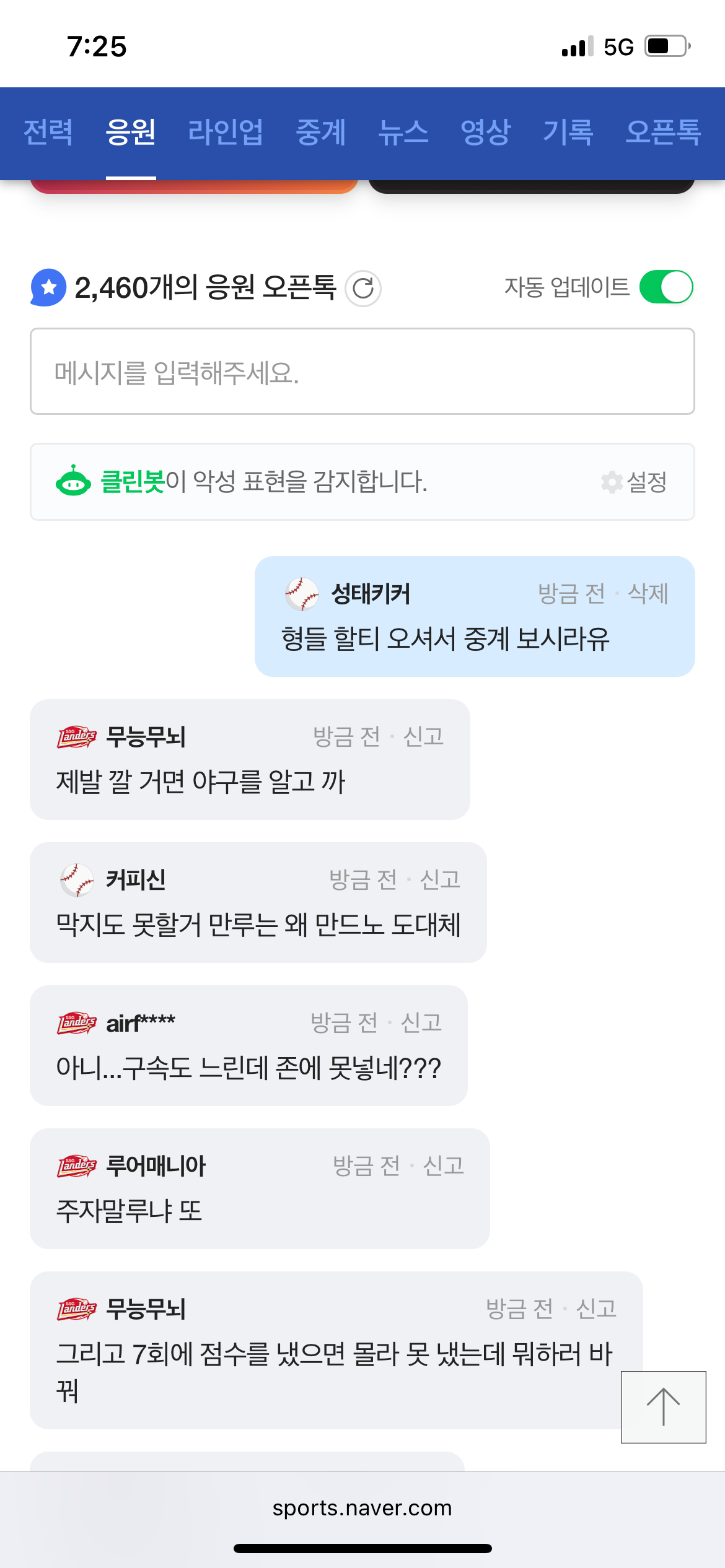Open the 라인업 tab
The width and height of the screenshot is (725, 1568).
226,133
